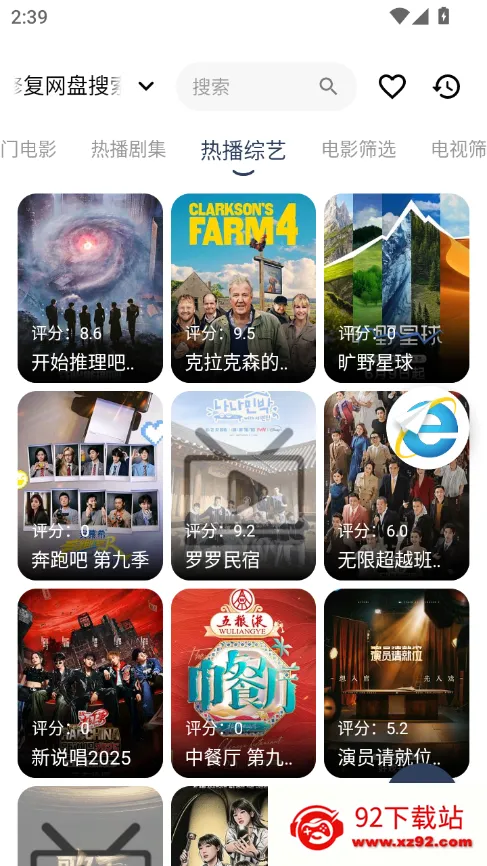
Task: Open the 罗罗民宿 show card
Action: coord(244,485)
